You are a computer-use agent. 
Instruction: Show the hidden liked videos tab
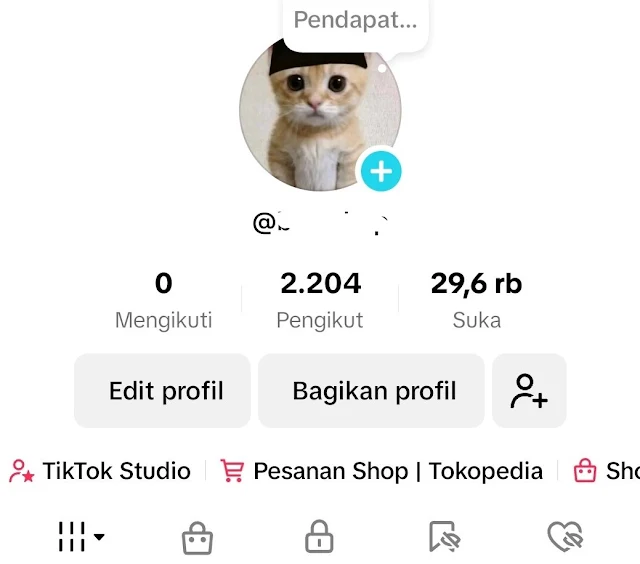click(x=565, y=538)
